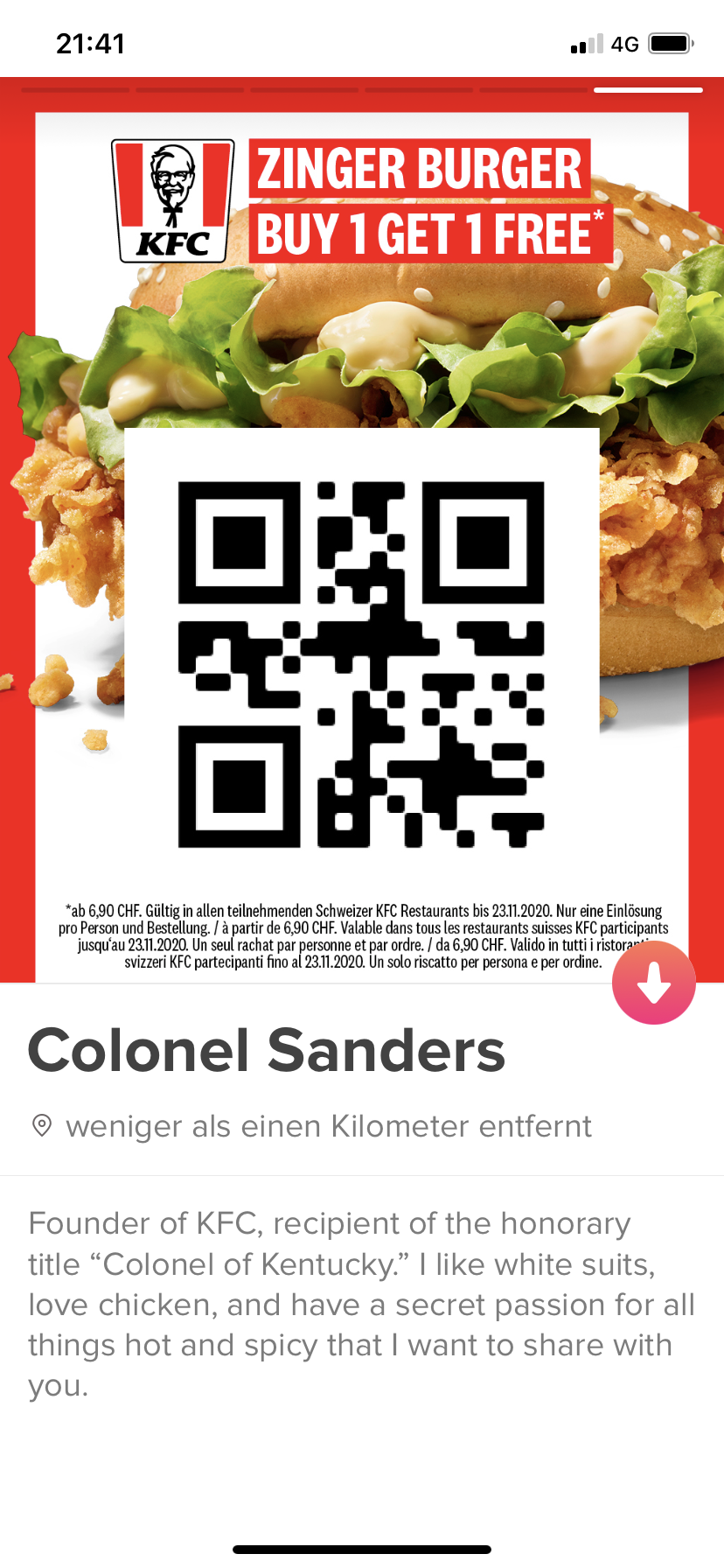Collapse the profile with the down arrow button

654,983
